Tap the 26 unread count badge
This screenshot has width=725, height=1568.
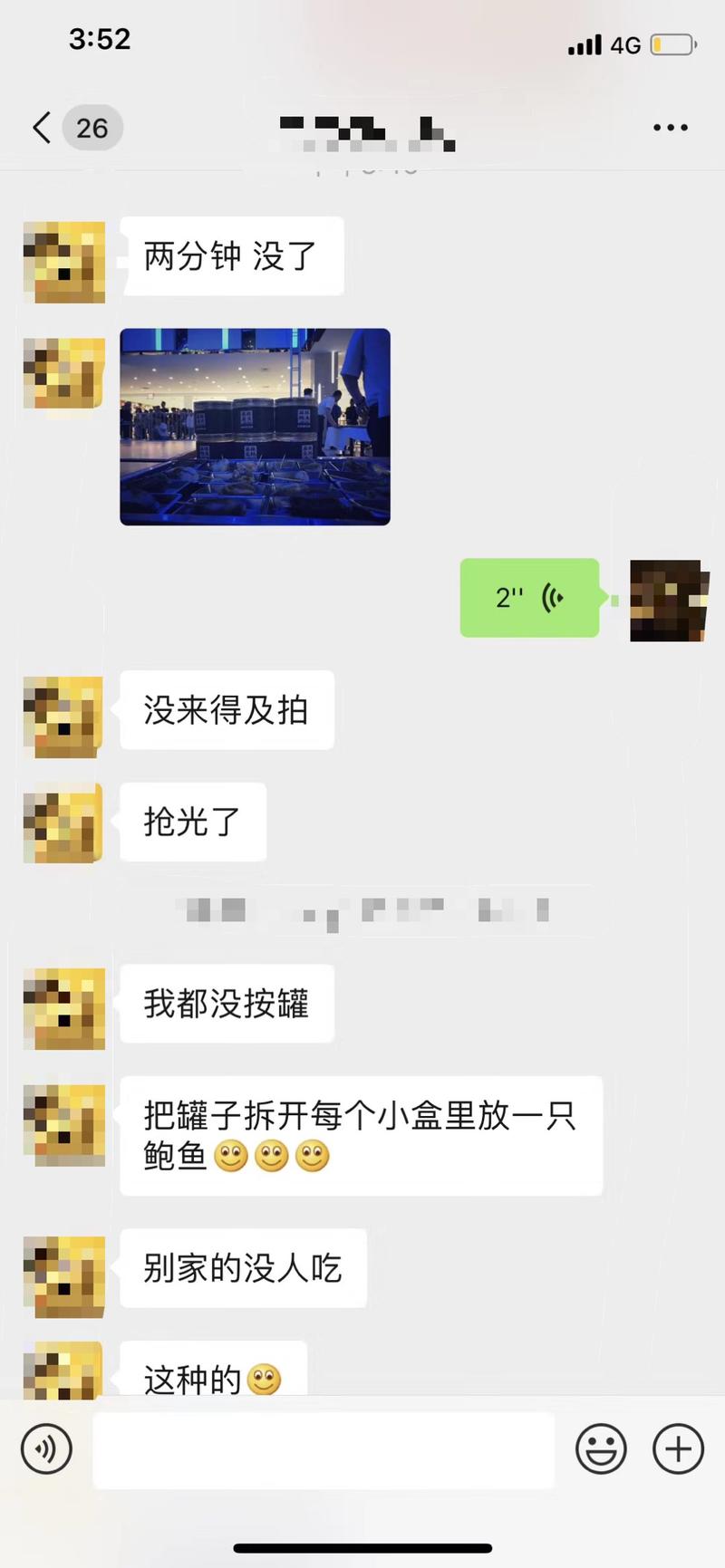(92, 128)
